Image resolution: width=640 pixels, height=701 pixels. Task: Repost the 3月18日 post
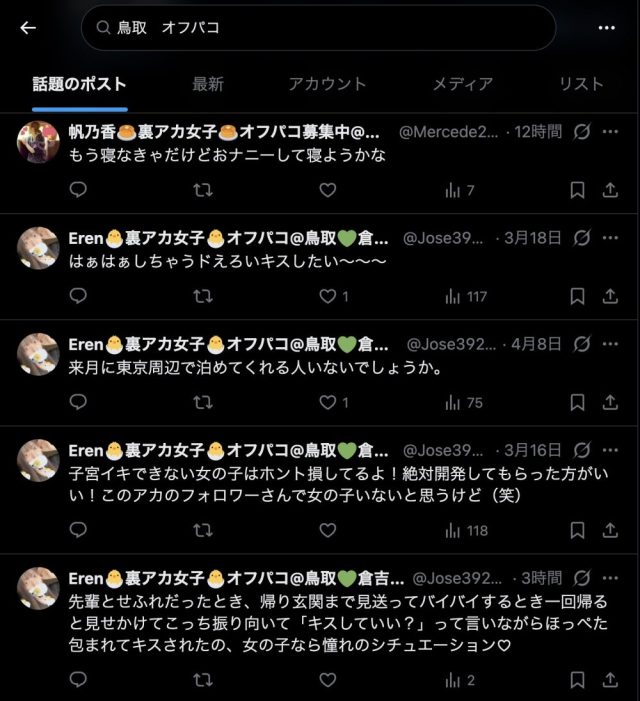click(203, 296)
